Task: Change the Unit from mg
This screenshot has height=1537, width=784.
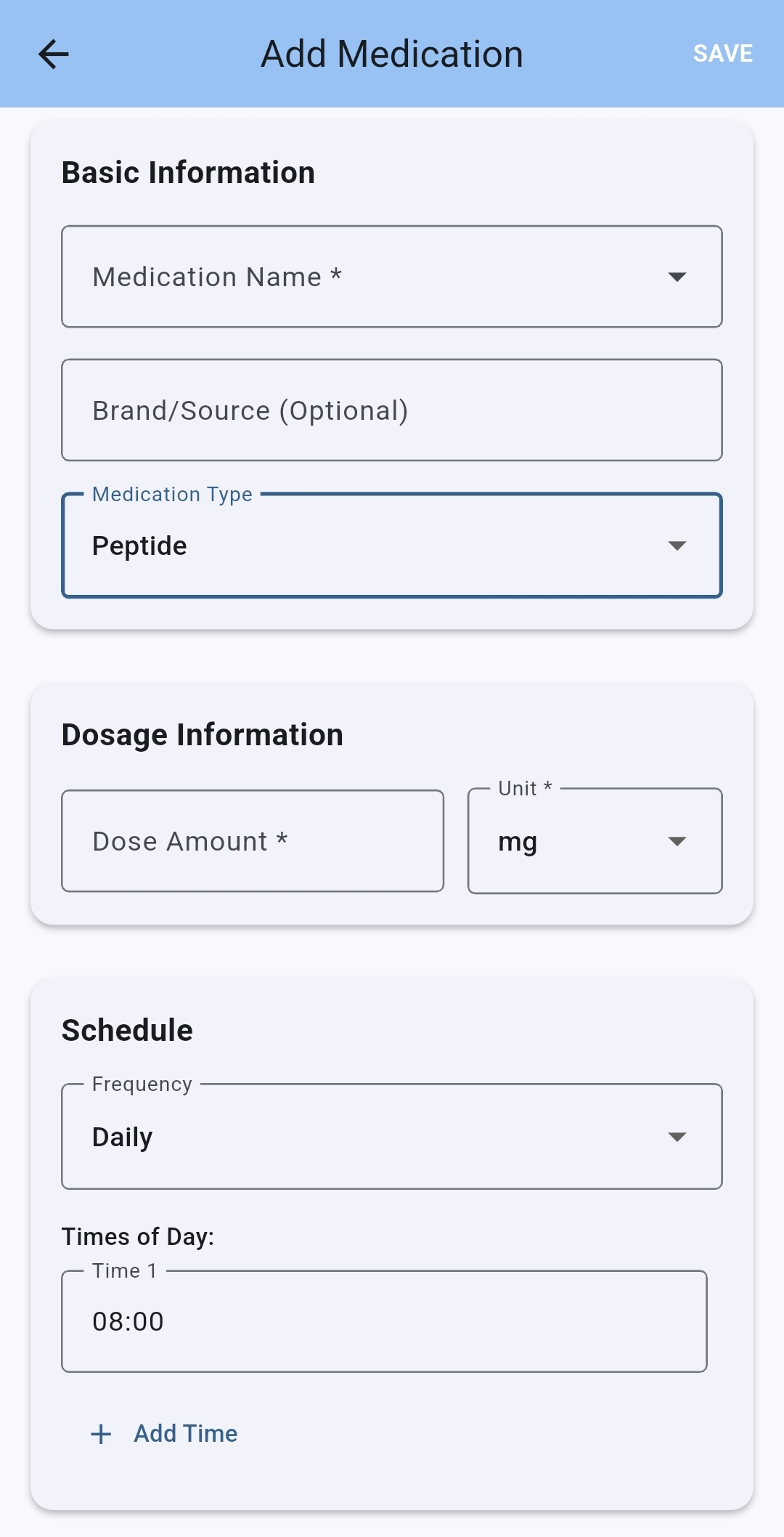Action: pos(594,841)
